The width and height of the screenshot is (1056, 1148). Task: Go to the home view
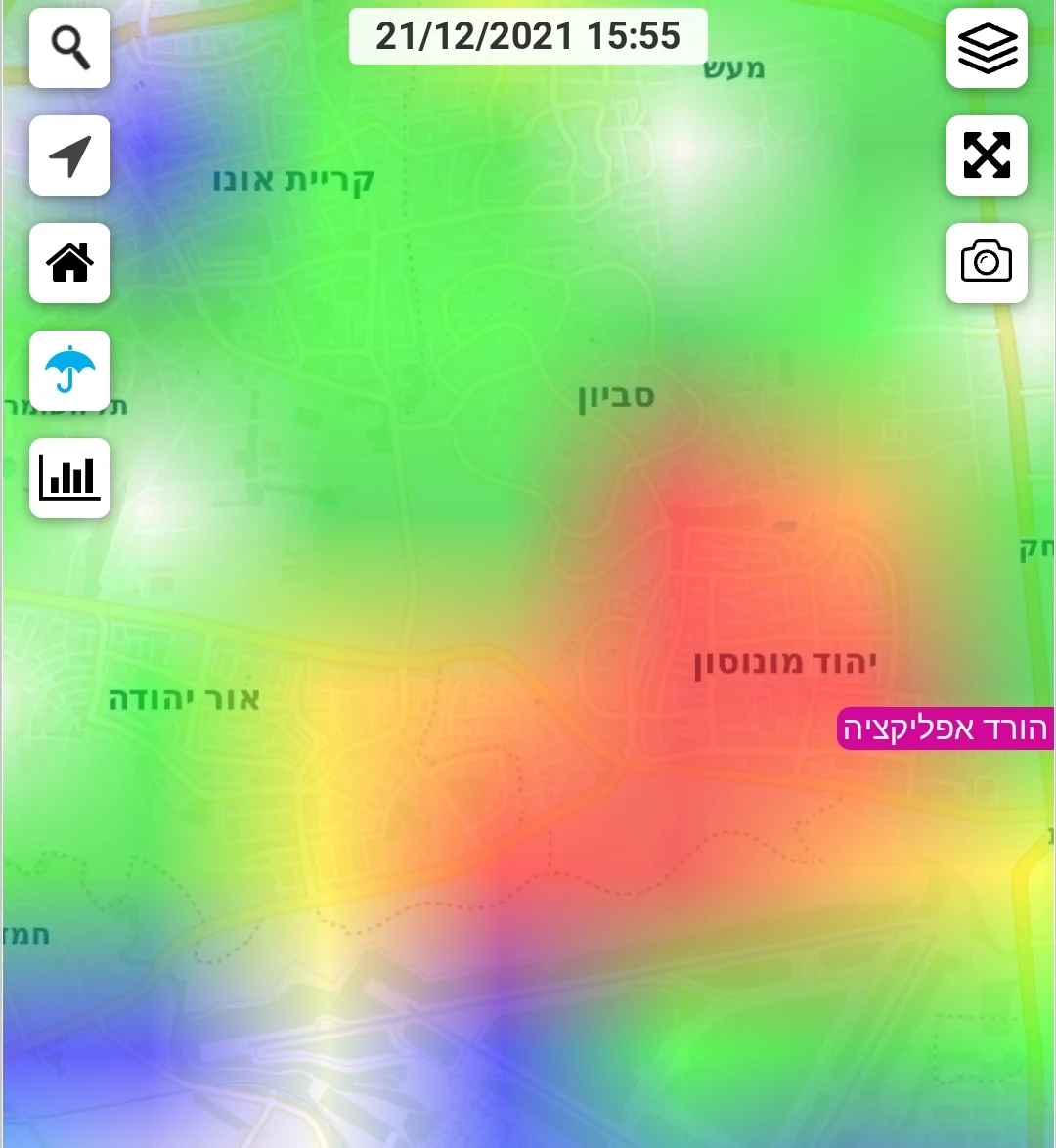69,263
